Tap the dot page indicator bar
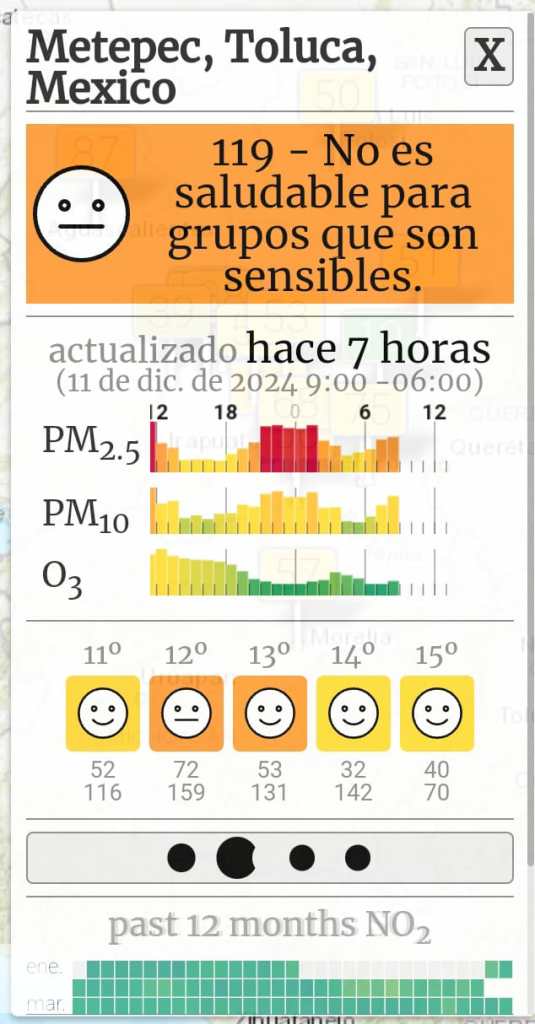 tap(270, 857)
